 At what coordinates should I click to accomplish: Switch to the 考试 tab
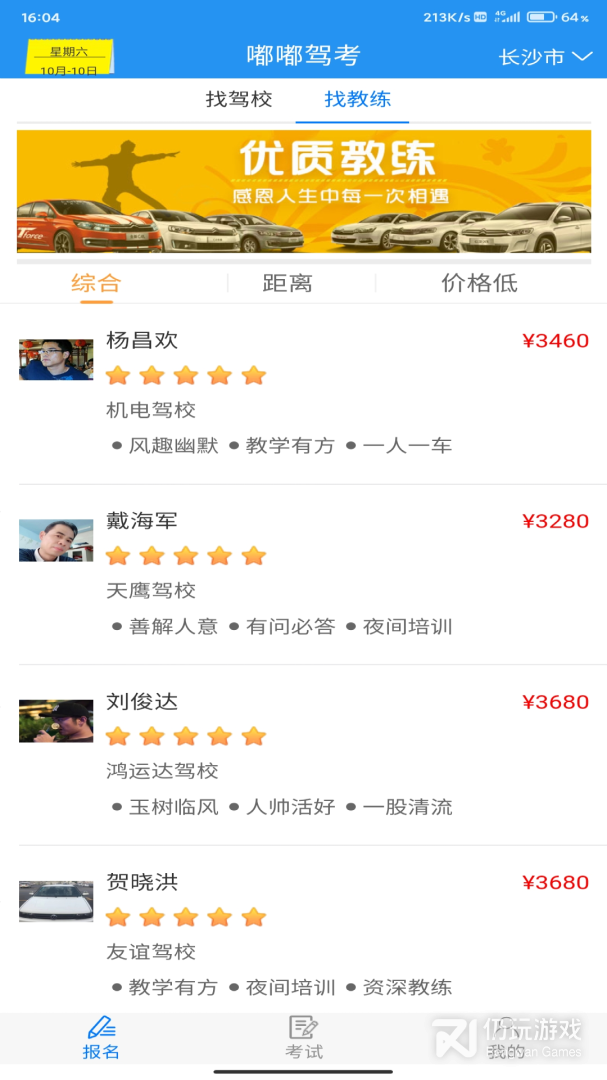tap(304, 1038)
